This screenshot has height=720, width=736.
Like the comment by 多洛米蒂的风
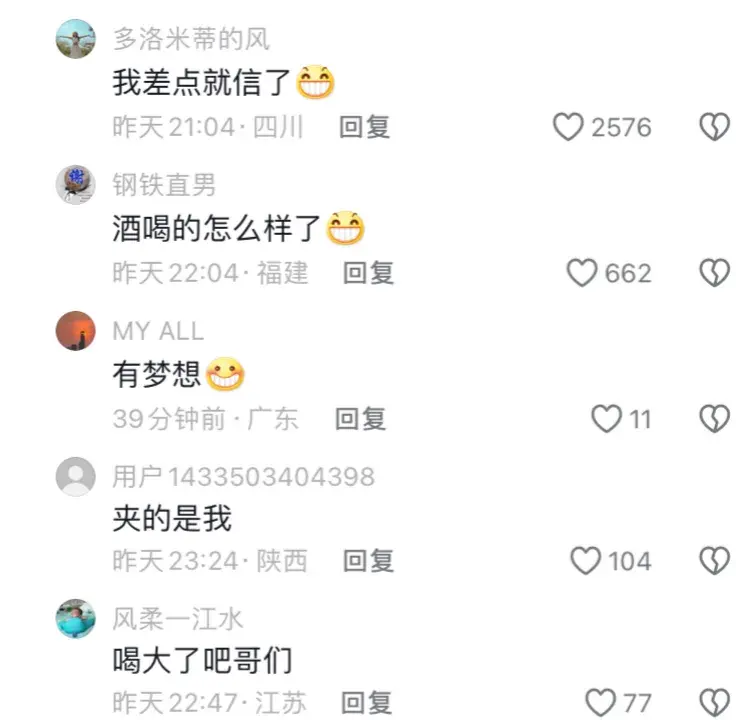(568, 128)
